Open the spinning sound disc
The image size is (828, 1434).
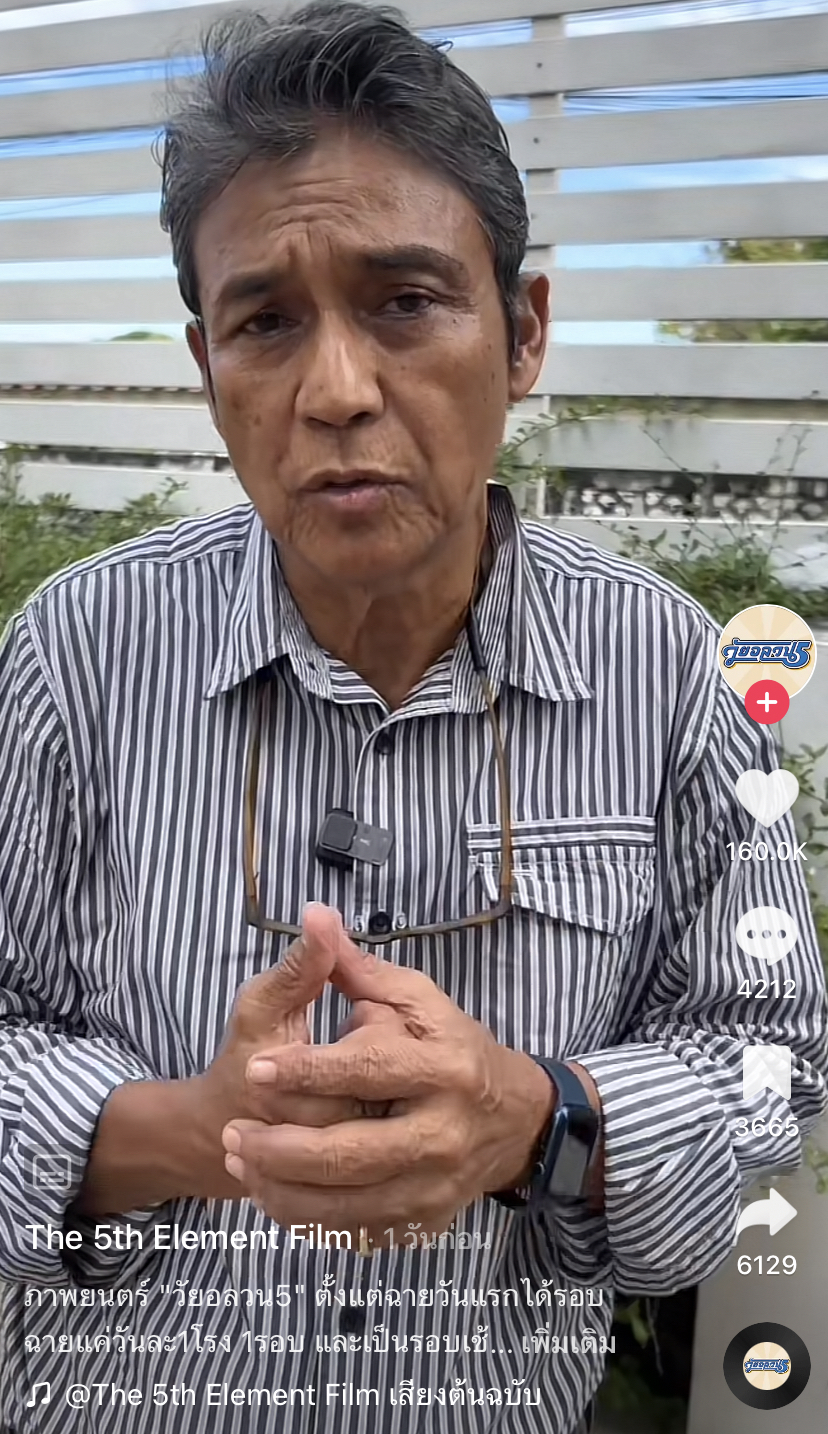point(766,1365)
